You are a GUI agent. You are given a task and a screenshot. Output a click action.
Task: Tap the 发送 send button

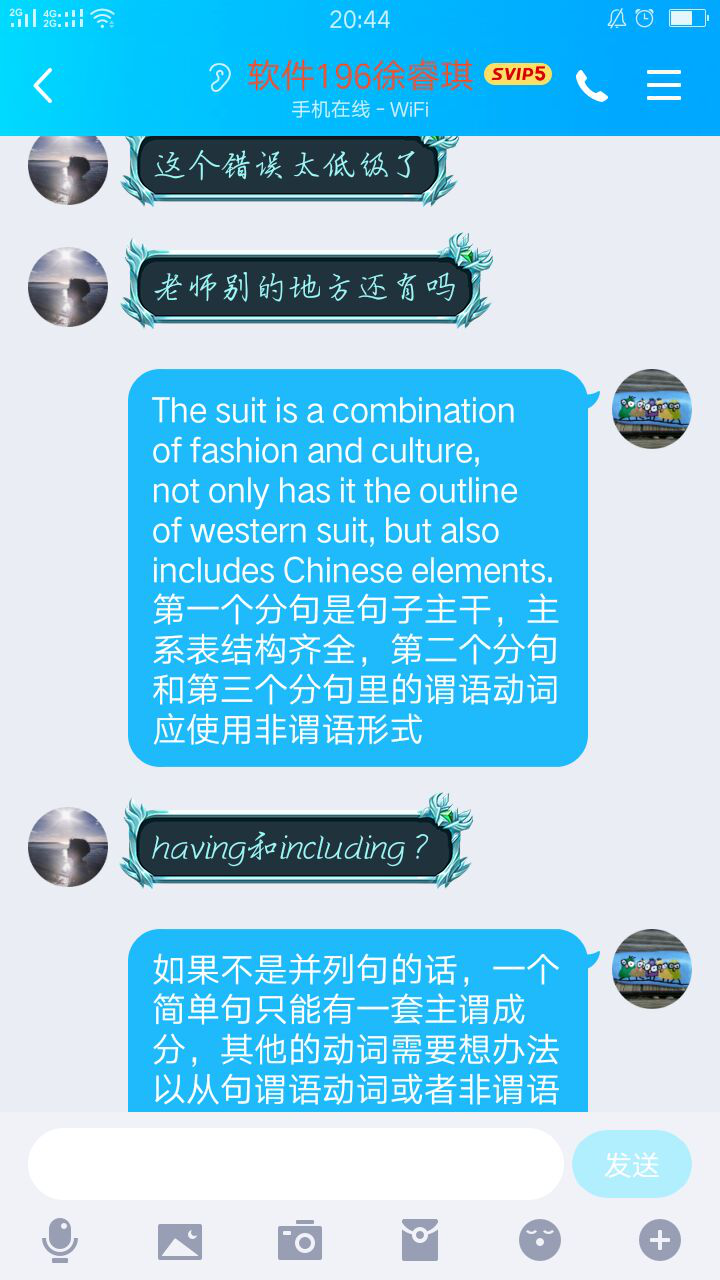tap(631, 1164)
